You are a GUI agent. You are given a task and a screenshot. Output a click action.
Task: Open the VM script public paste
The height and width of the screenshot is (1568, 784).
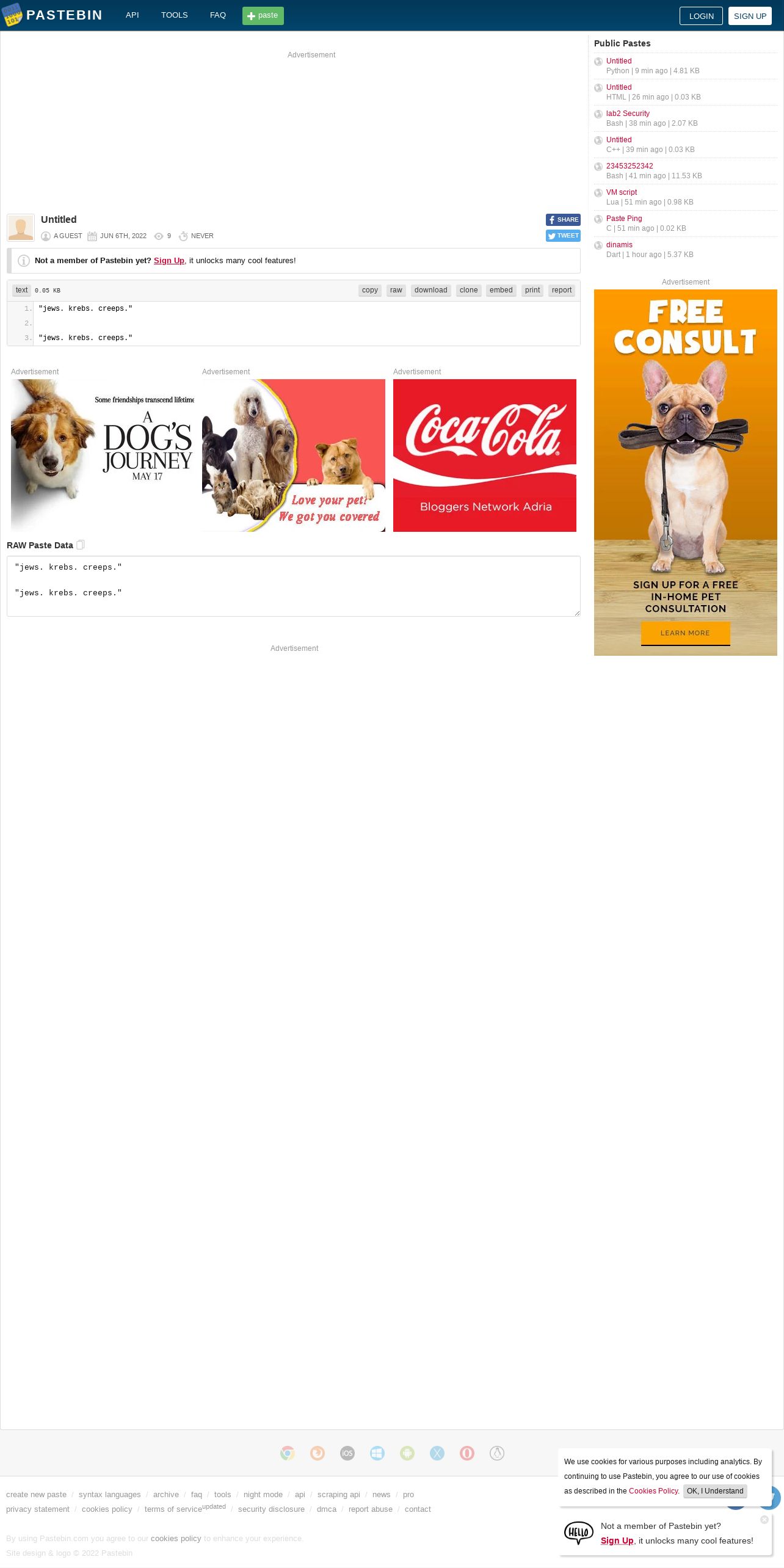(622, 192)
